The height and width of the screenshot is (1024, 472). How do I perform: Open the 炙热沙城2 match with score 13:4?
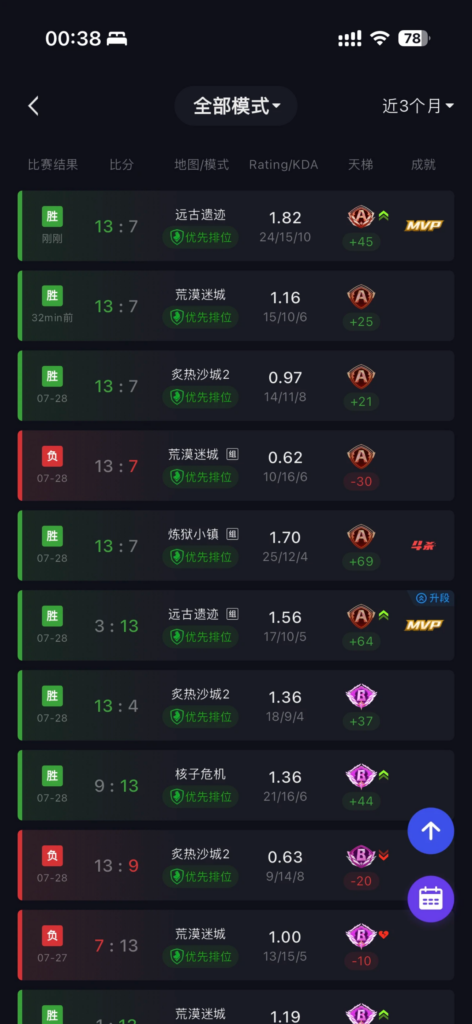[236, 705]
